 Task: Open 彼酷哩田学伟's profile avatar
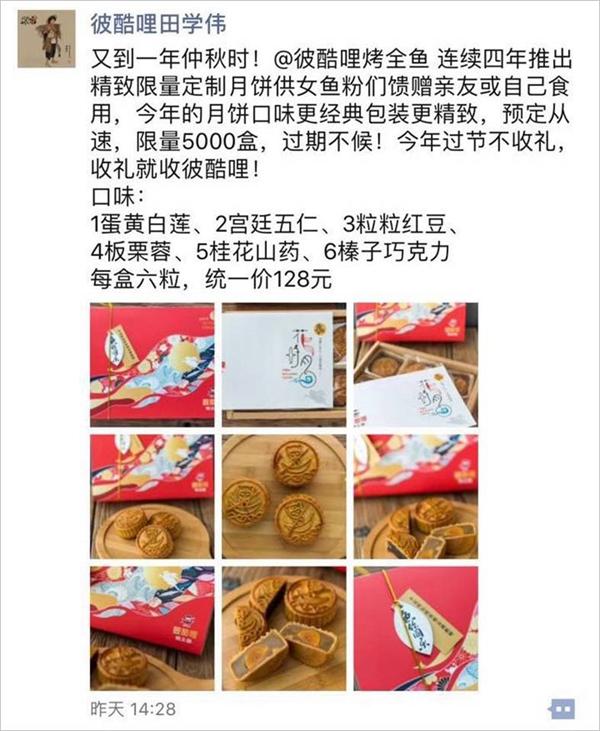tap(46, 39)
